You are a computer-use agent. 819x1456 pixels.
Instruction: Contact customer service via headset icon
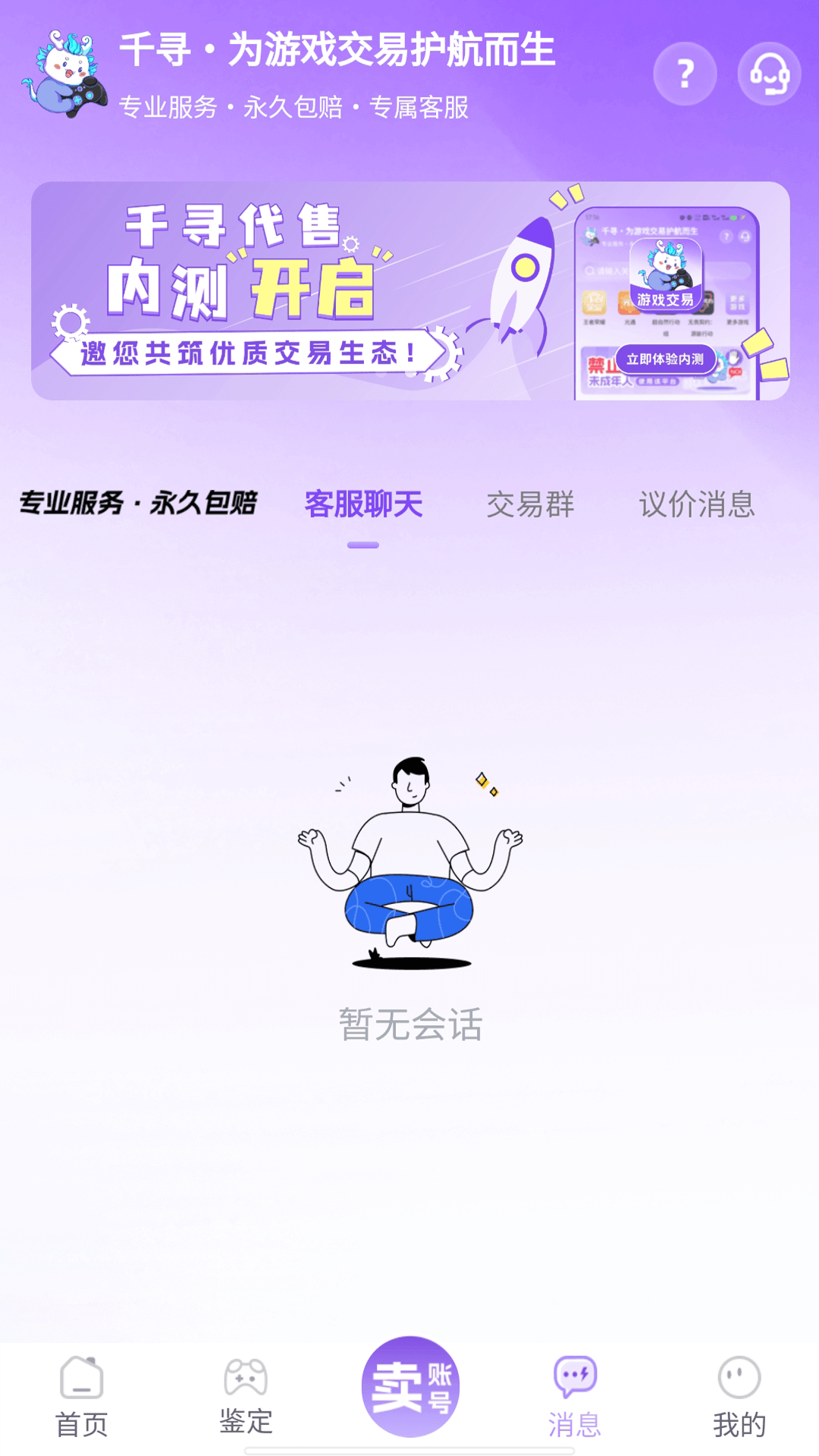click(769, 74)
